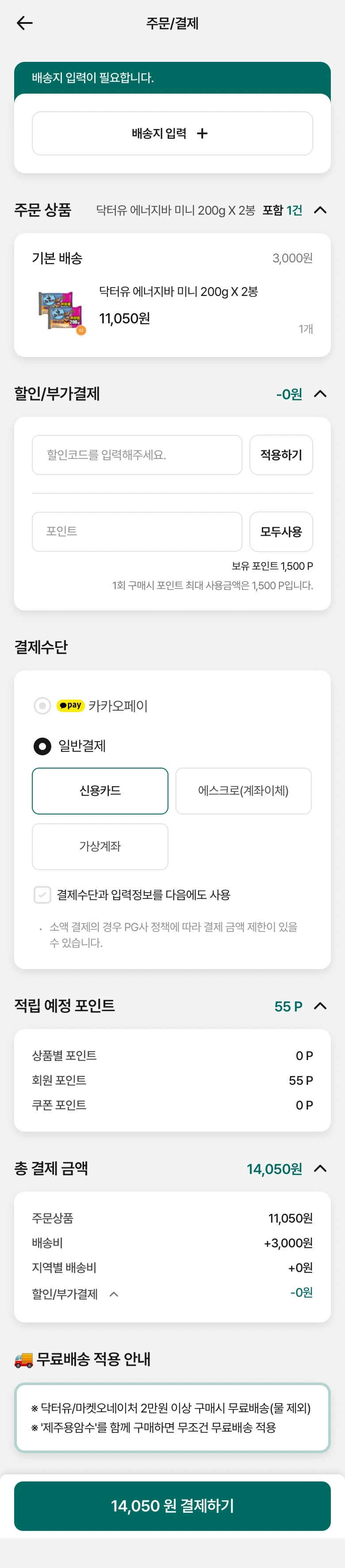Use all points with 모두사용
The height and width of the screenshot is (1568, 345).
[281, 531]
